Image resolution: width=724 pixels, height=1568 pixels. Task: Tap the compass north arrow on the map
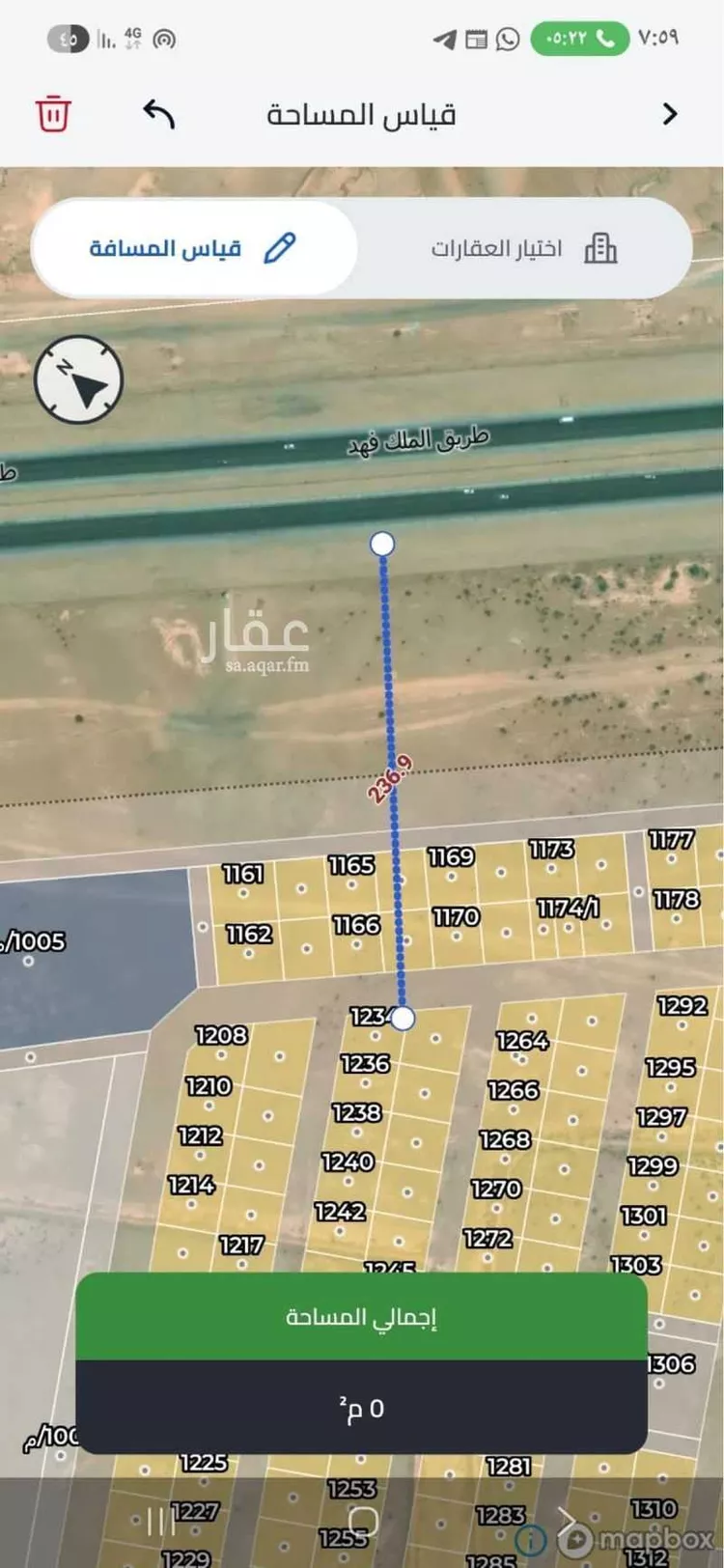point(80,380)
